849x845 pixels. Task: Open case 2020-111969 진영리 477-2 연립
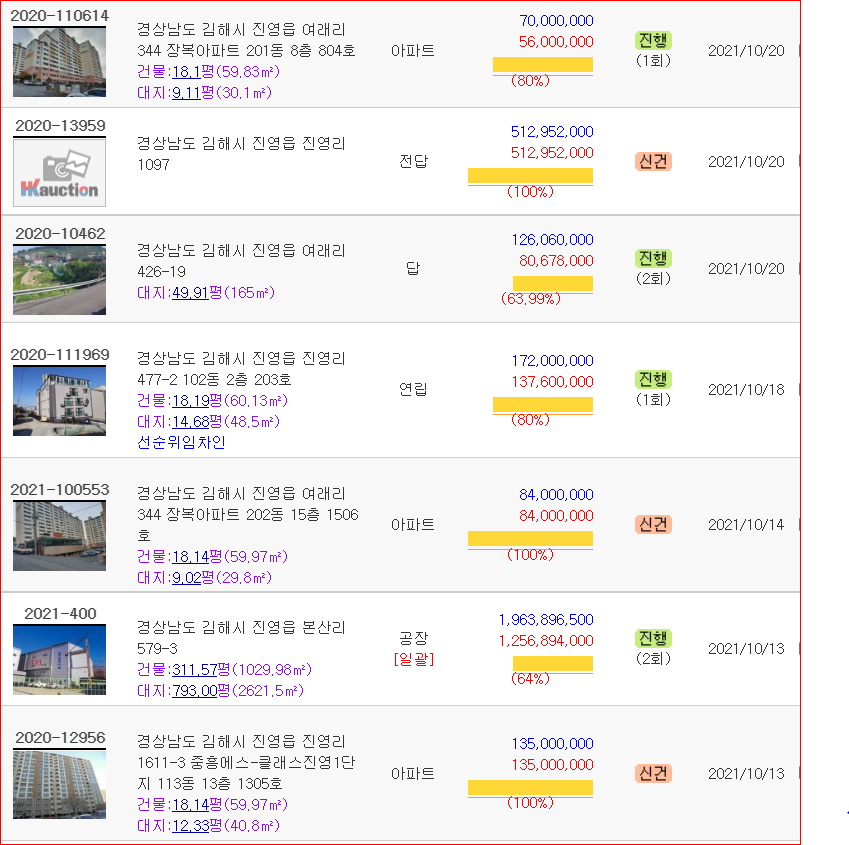241,369
